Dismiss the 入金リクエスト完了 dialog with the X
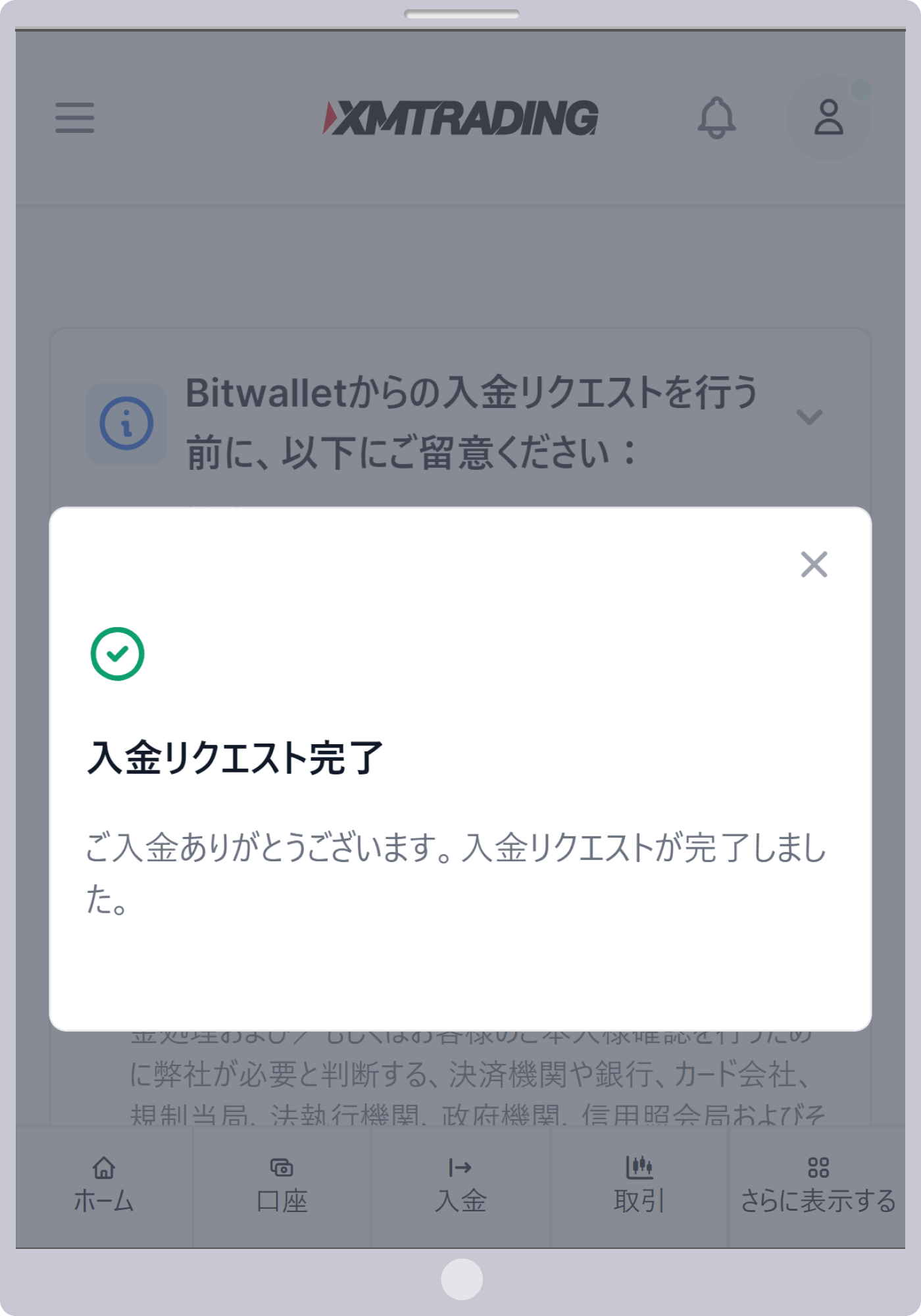The image size is (921, 1316). pos(814,564)
